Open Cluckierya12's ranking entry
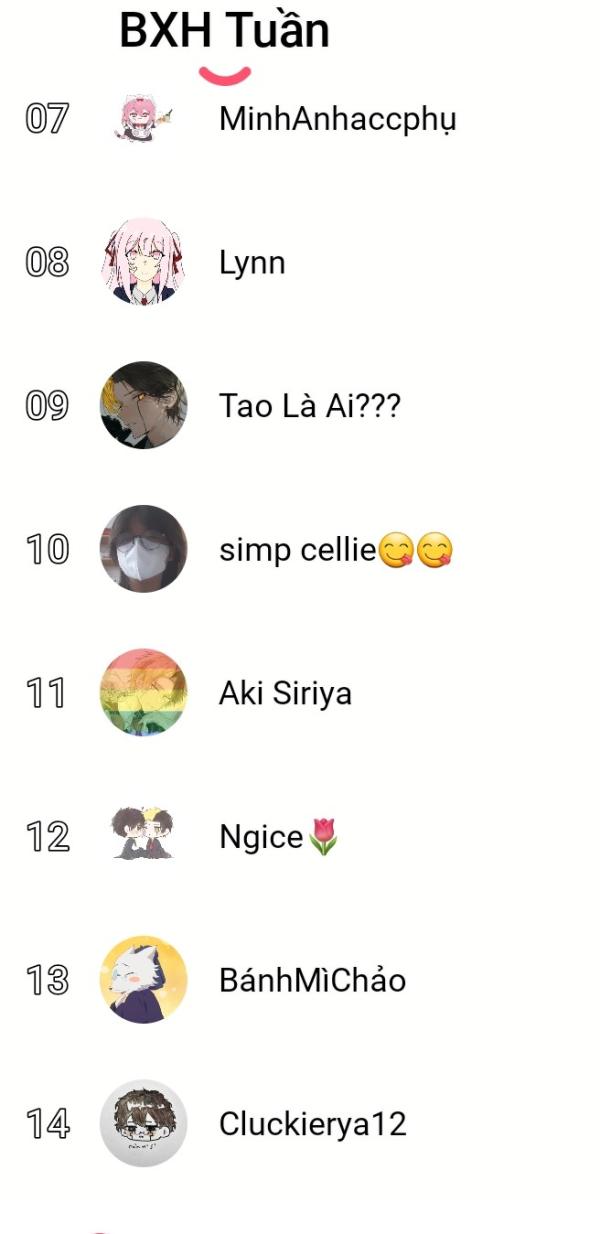Image resolution: width=600 pixels, height=1234 pixels. click(300, 1124)
